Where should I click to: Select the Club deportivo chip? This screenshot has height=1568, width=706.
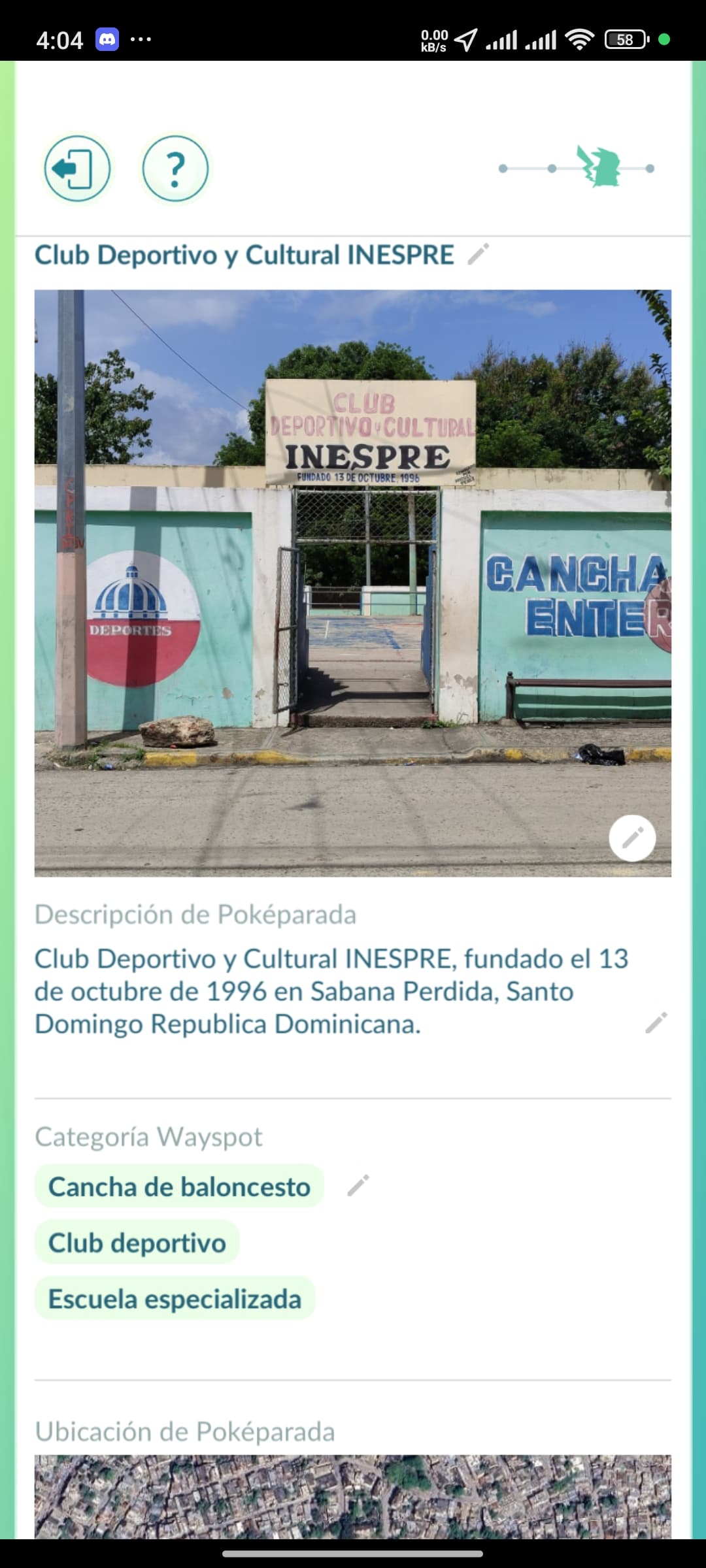pos(137,1243)
